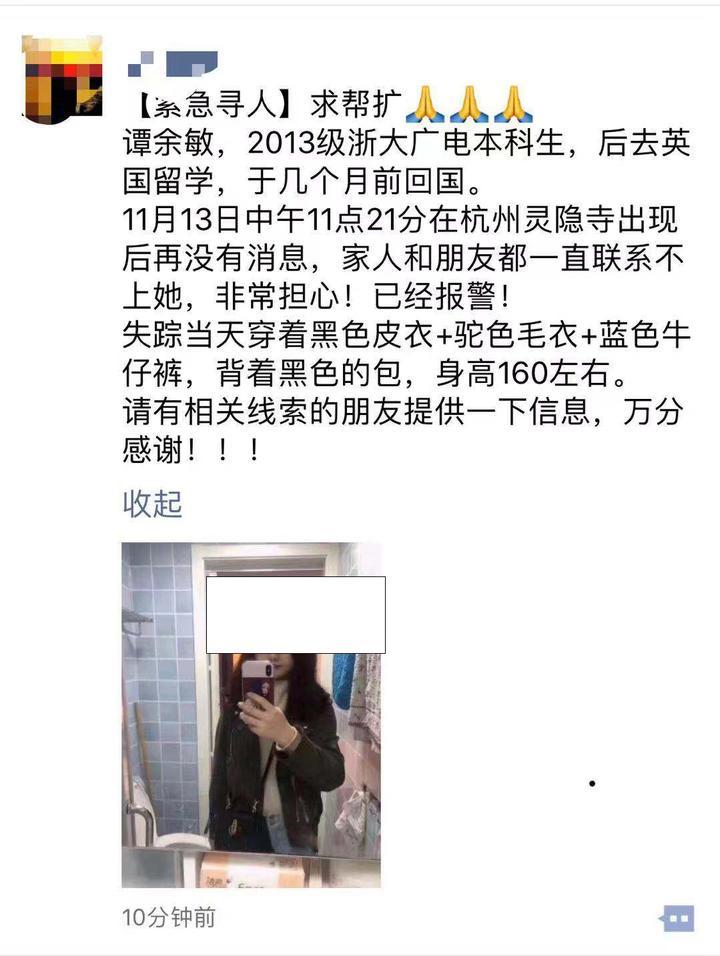This screenshot has width=720, height=956.
Task: Open the like and comment menu
Action: (676, 917)
